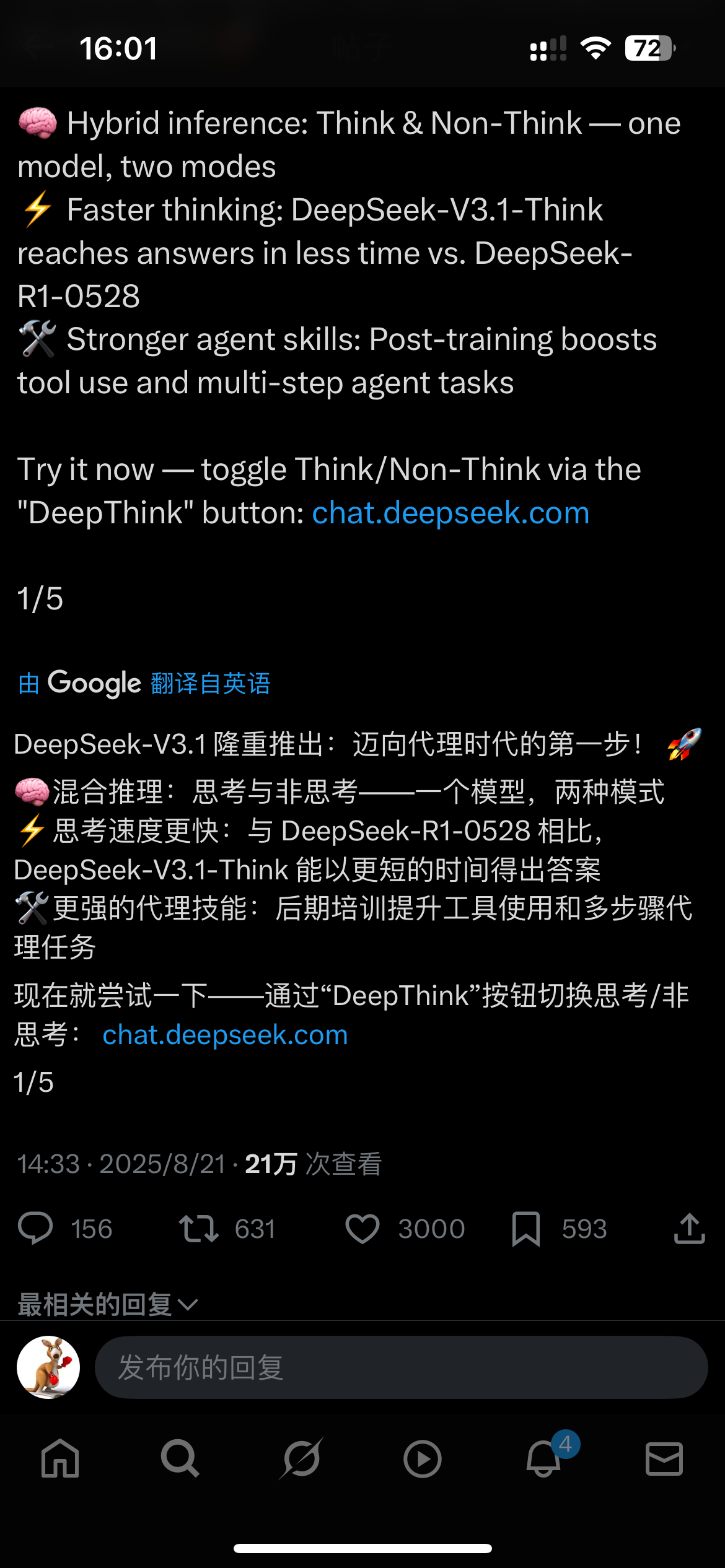
Task: Open the chat.deepseek.com link in the English text
Action: [450, 513]
